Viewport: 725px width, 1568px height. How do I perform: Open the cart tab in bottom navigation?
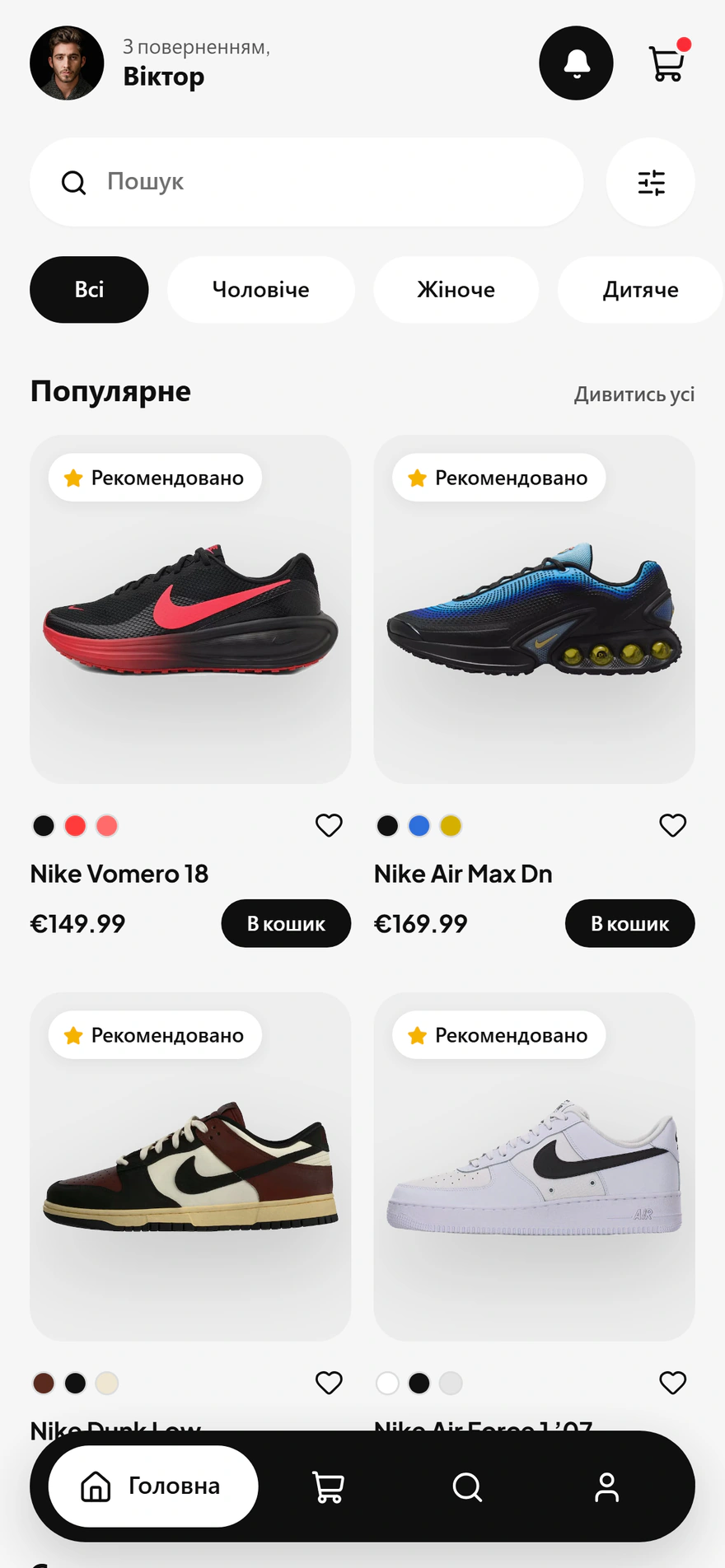pos(329,1486)
